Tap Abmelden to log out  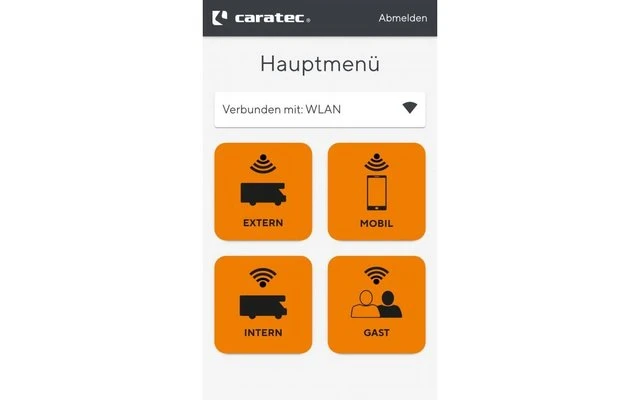coord(402,18)
